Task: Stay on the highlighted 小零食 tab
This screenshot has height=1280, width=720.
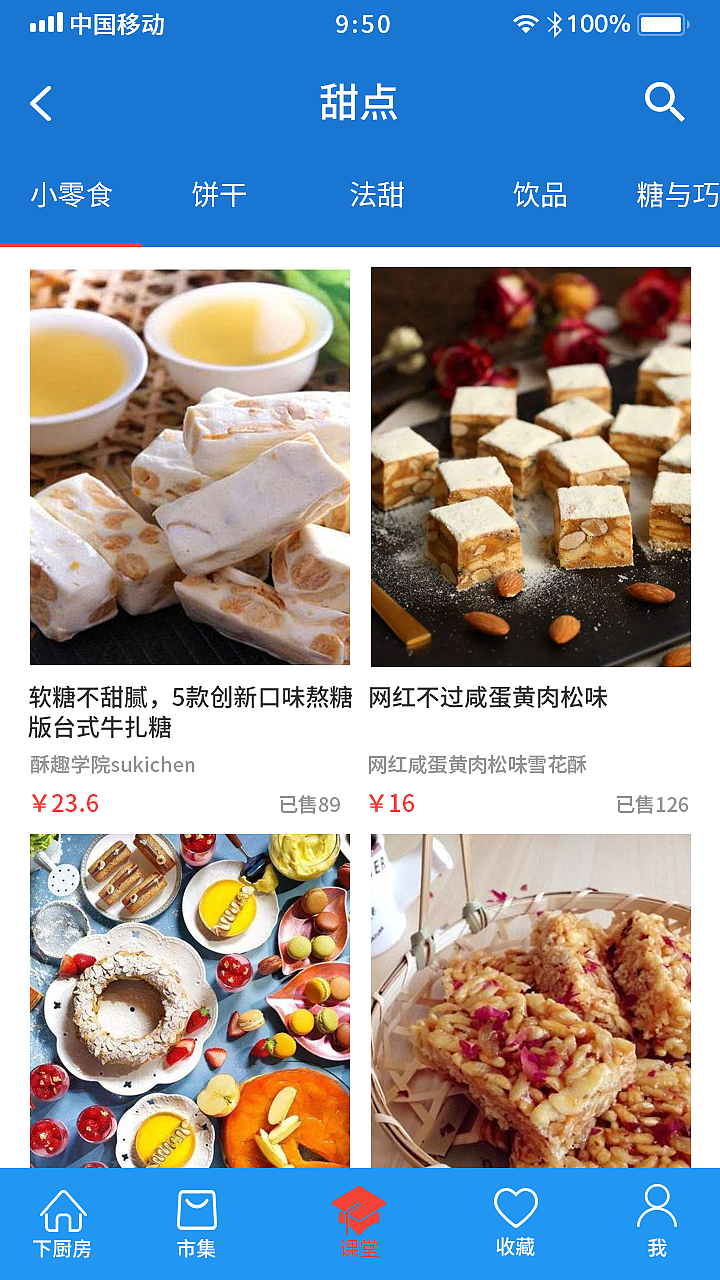Action: (x=72, y=196)
